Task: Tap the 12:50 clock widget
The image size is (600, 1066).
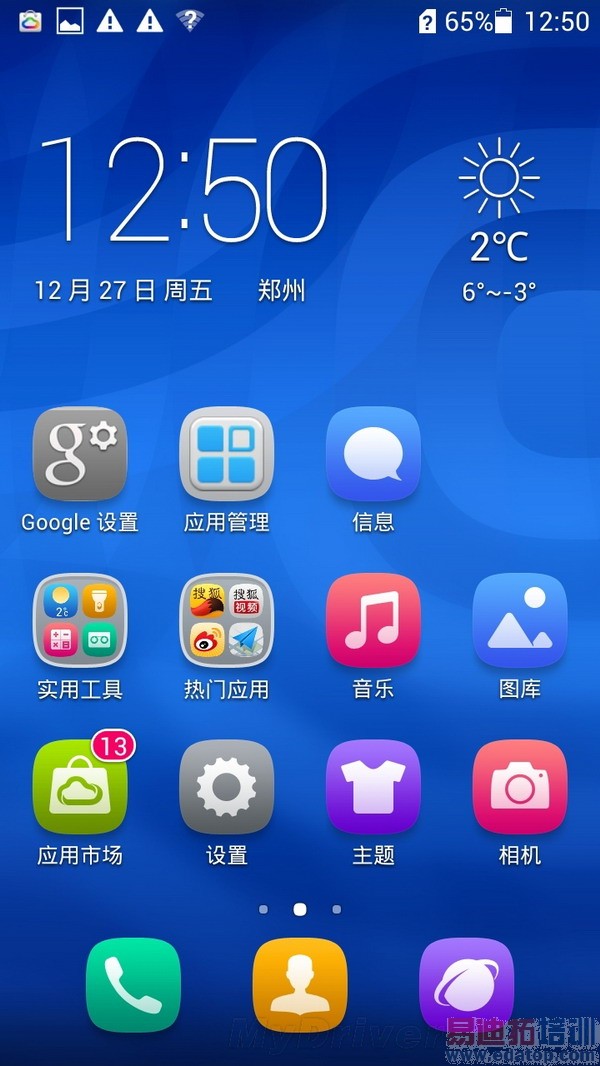Action: click(x=183, y=190)
